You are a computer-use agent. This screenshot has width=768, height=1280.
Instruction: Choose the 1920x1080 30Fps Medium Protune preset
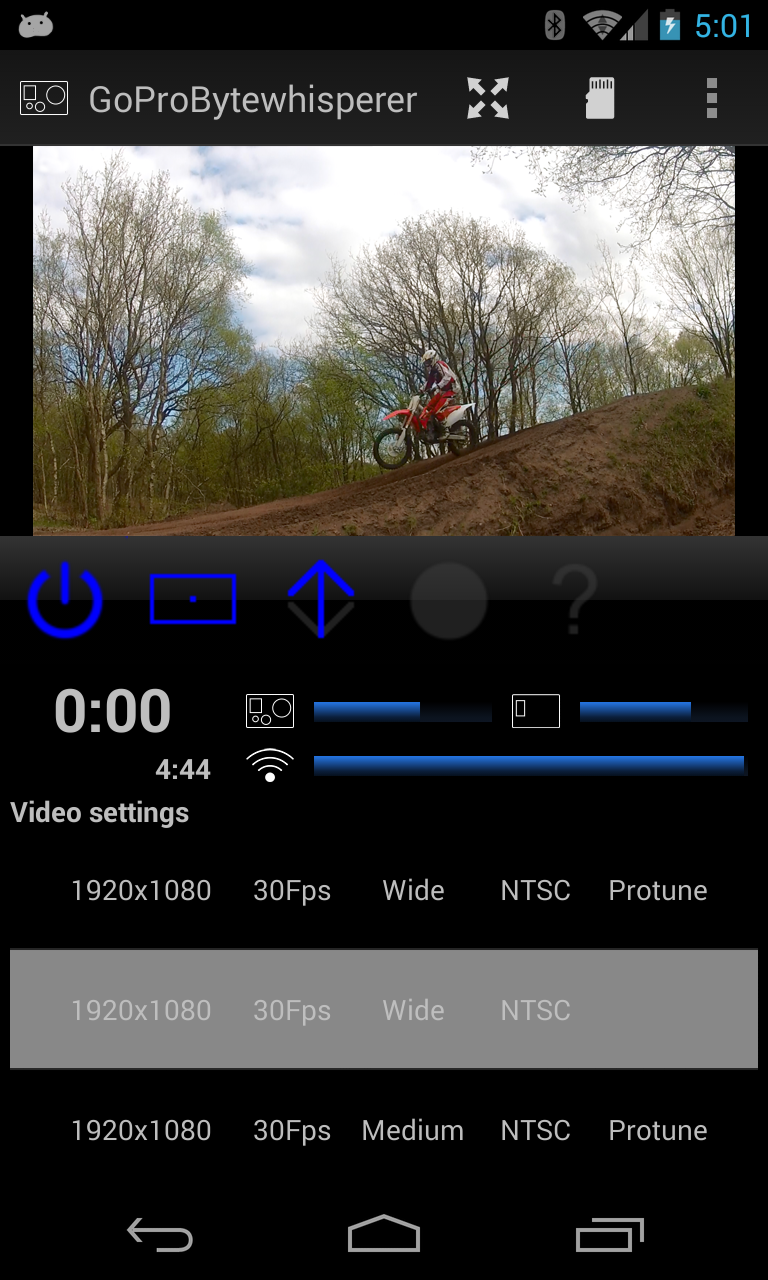(x=384, y=1130)
